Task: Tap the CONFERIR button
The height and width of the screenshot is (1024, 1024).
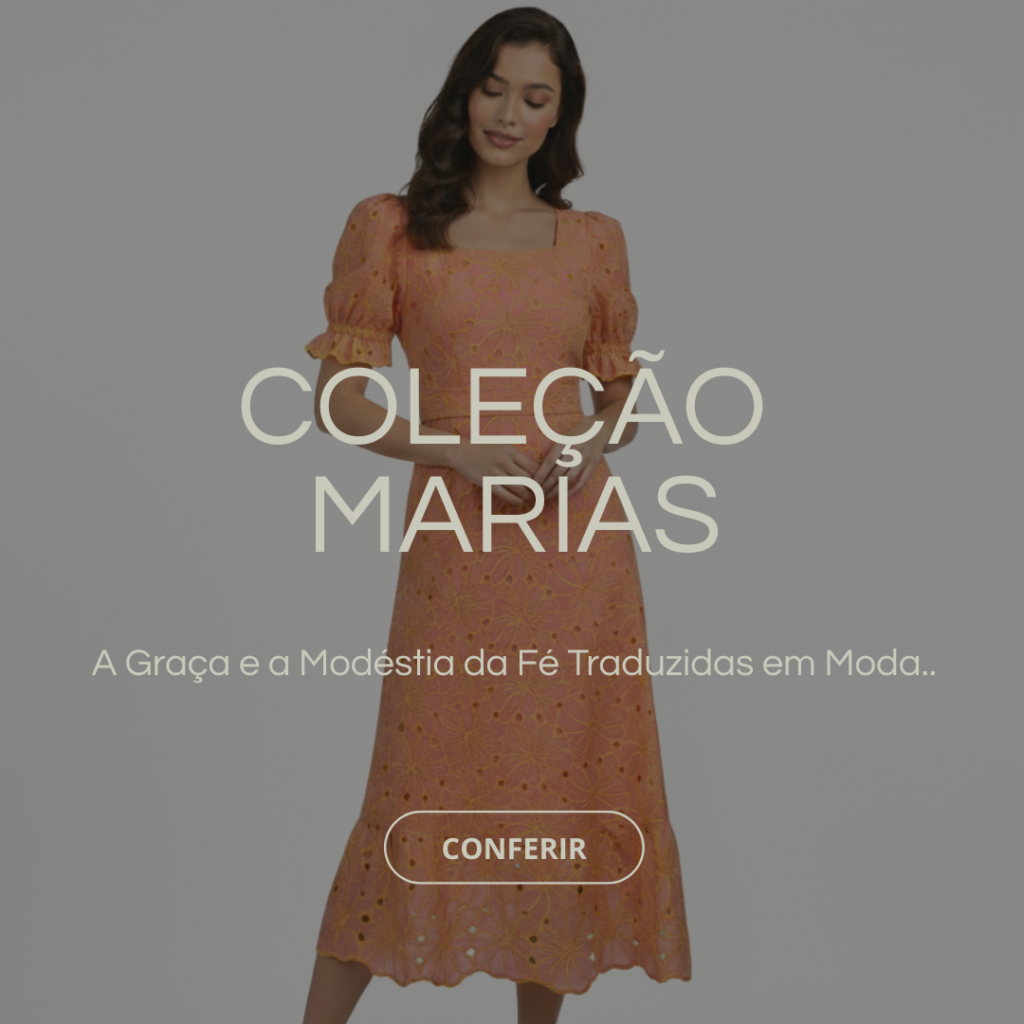Action: pyautogui.click(x=513, y=848)
